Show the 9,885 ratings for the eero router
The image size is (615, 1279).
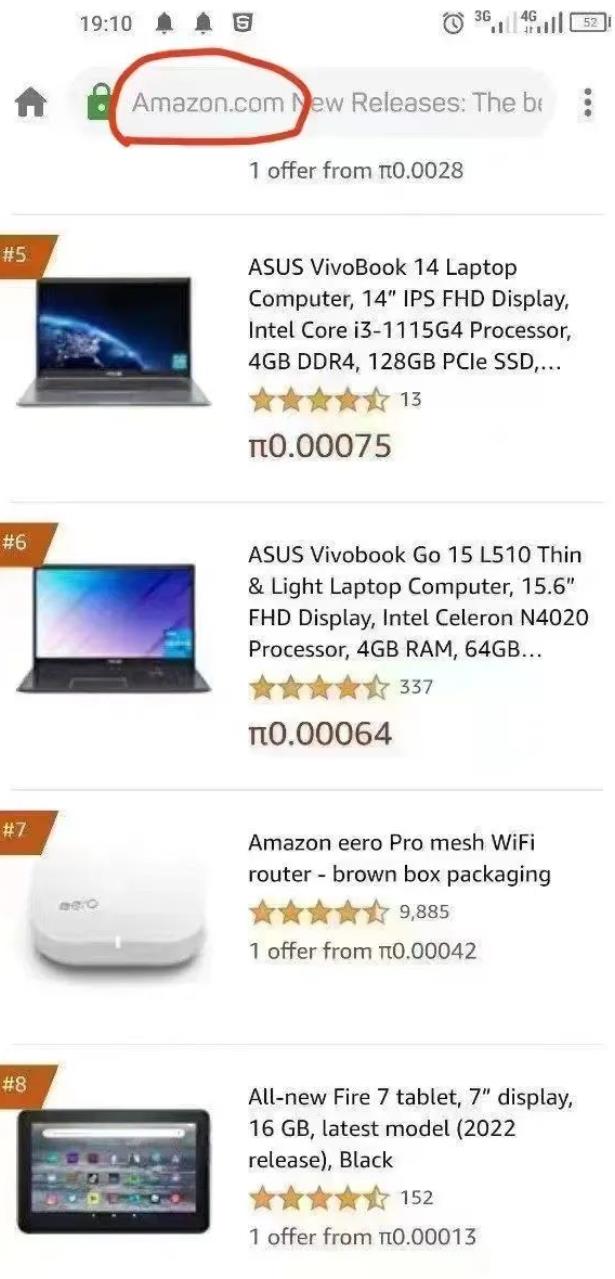424,911
